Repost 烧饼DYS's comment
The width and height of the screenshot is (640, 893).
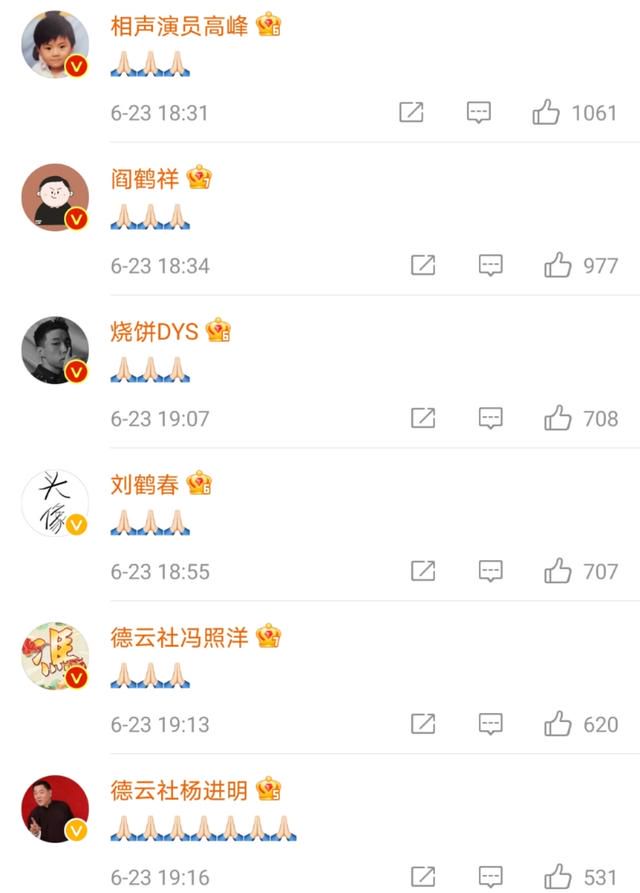(423, 419)
